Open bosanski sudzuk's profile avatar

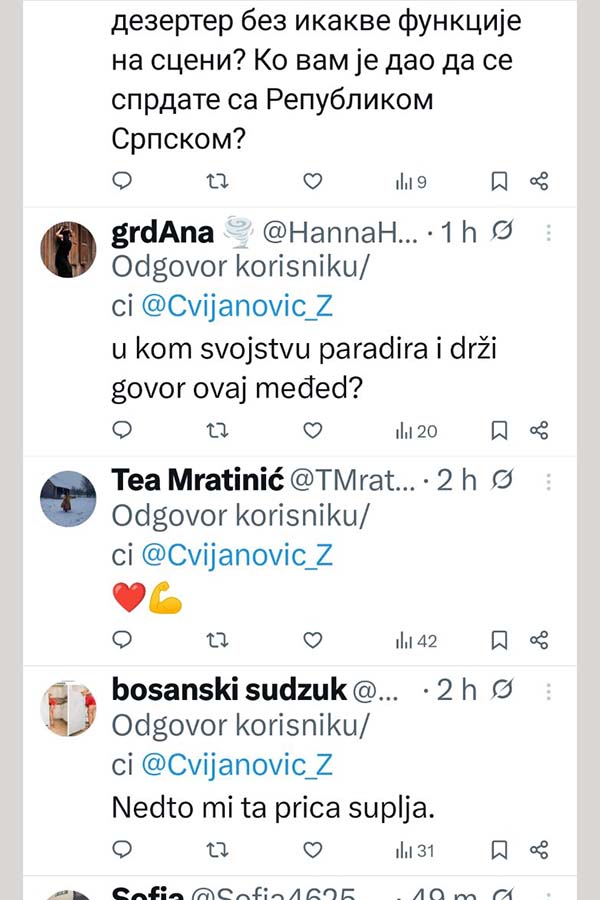[68, 707]
